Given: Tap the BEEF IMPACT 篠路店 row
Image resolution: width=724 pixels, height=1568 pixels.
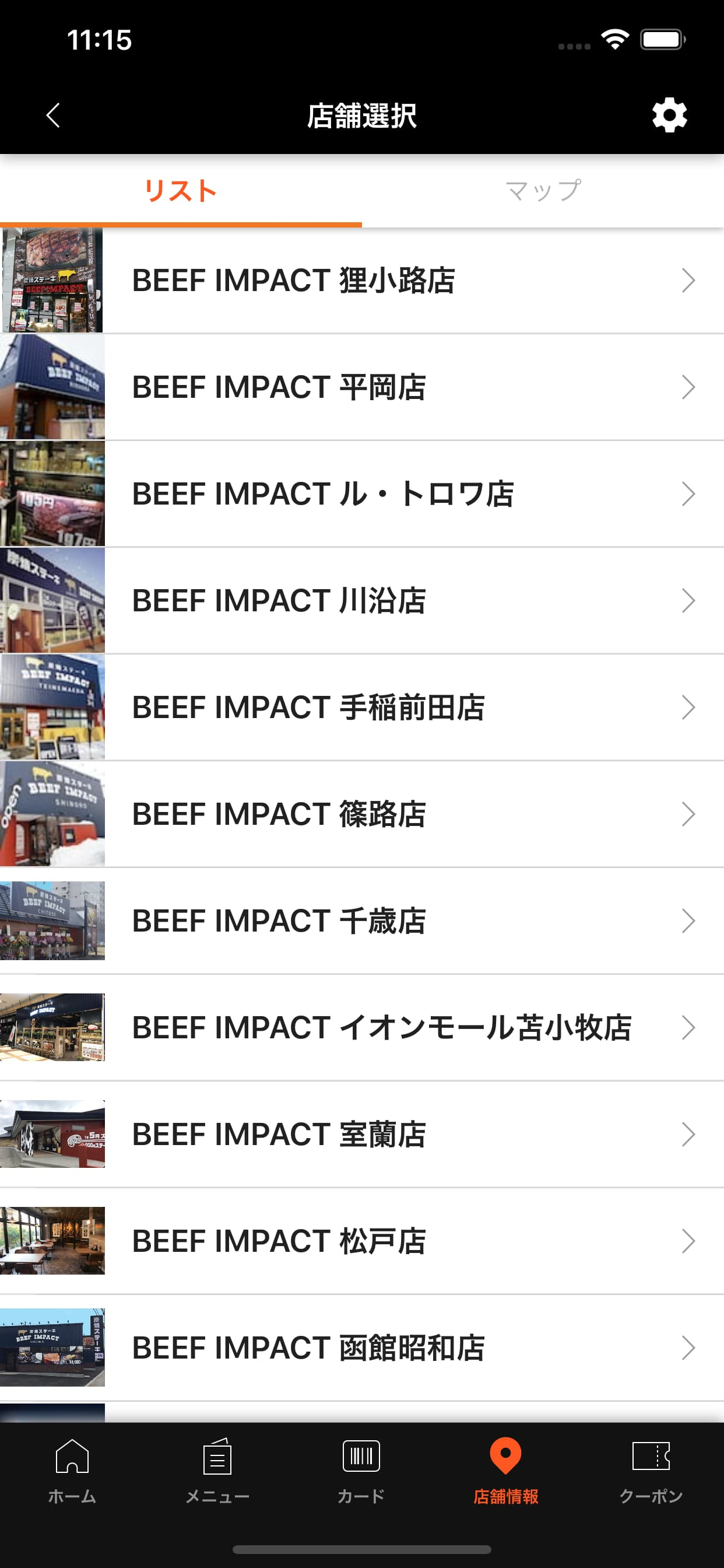Looking at the screenshot, I should (361, 814).
